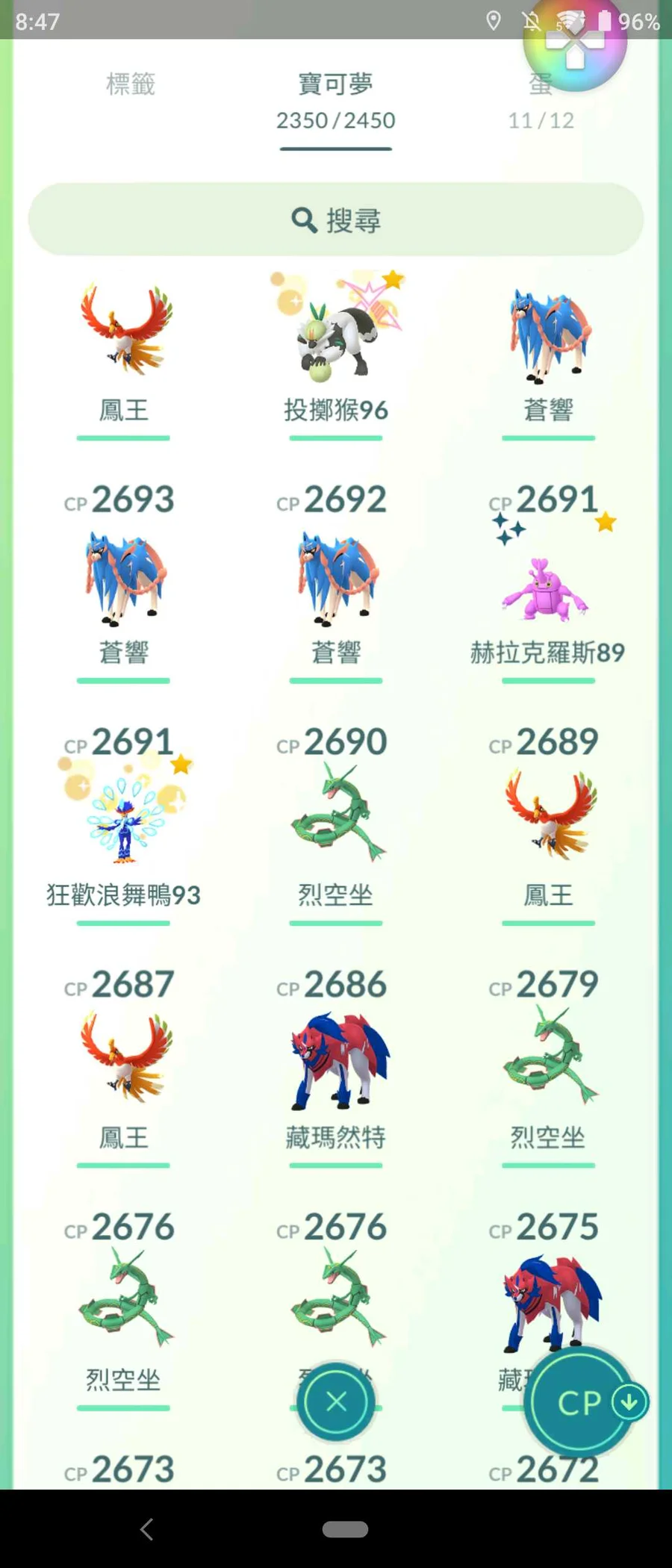Tap the home pill in navigation bar
This screenshot has width=672, height=1568.
point(344,1529)
